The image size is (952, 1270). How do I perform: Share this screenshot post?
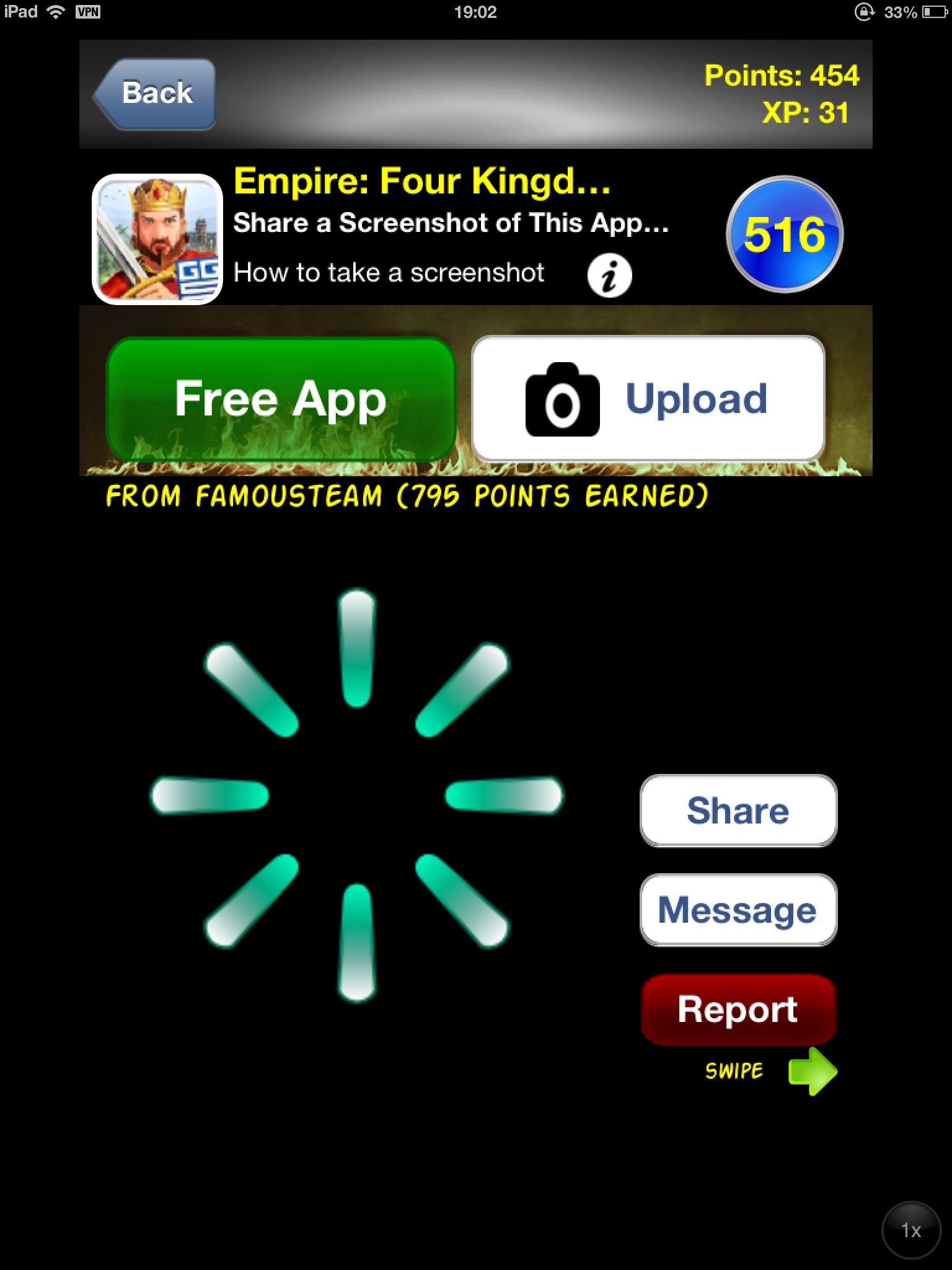pyautogui.click(x=738, y=810)
